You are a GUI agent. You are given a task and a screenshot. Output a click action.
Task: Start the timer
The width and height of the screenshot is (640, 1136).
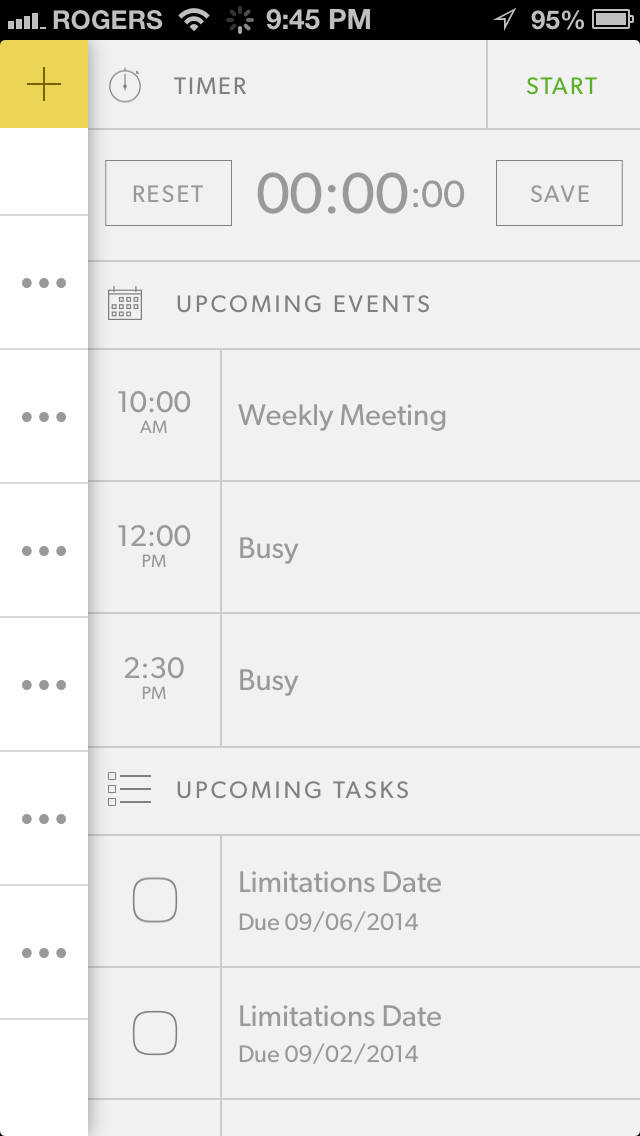coord(561,86)
